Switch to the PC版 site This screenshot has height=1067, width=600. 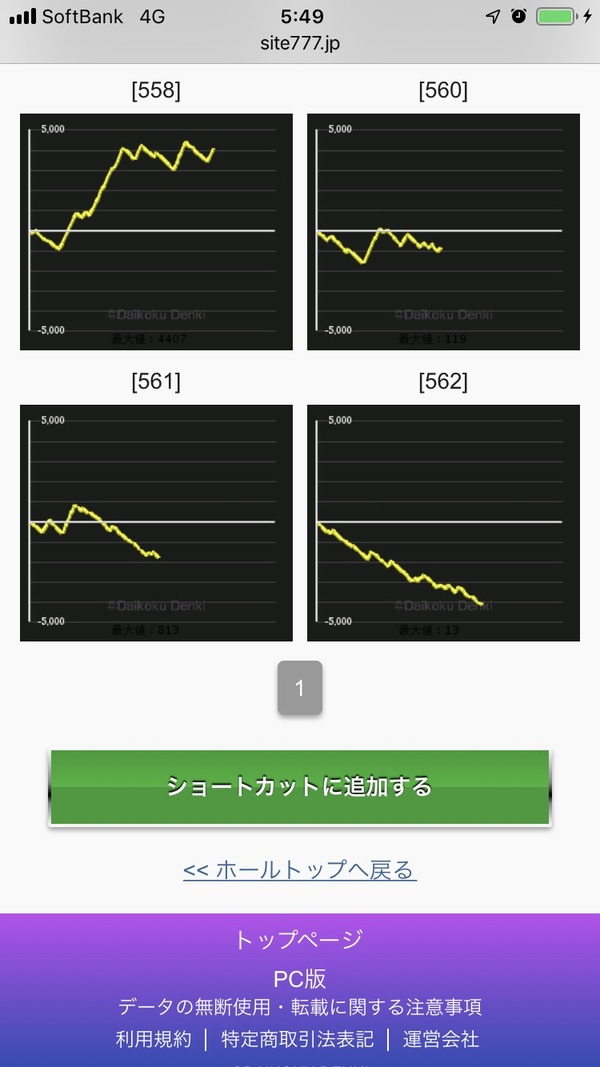[x=299, y=979]
